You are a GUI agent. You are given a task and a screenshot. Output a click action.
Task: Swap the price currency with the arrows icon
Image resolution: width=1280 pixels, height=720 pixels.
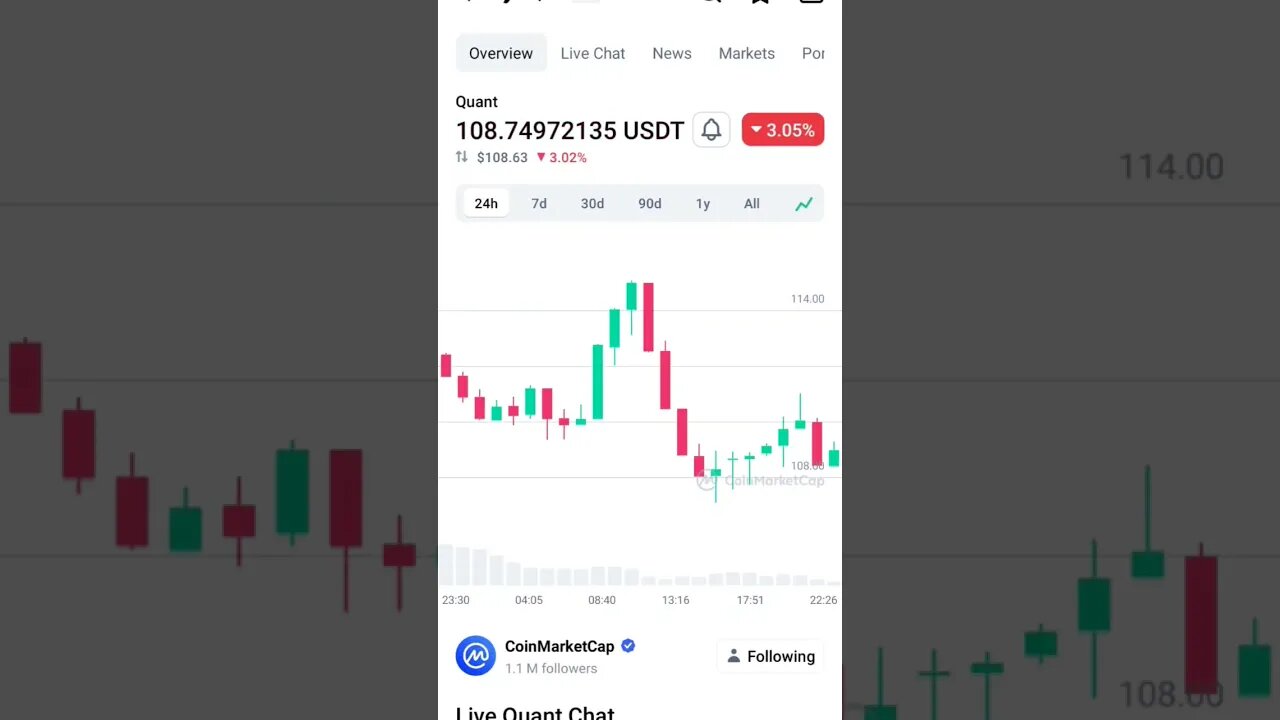[x=461, y=157]
